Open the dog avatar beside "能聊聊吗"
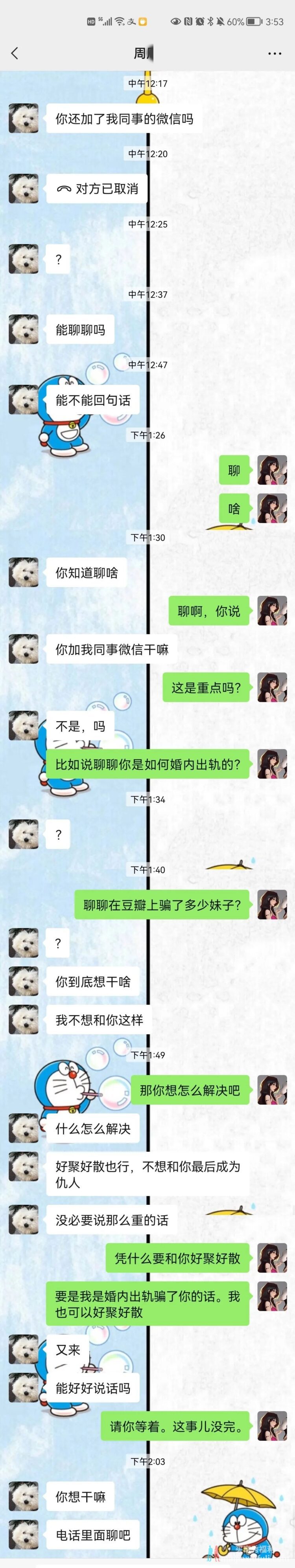The width and height of the screenshot is (295, 1568). 24,329
